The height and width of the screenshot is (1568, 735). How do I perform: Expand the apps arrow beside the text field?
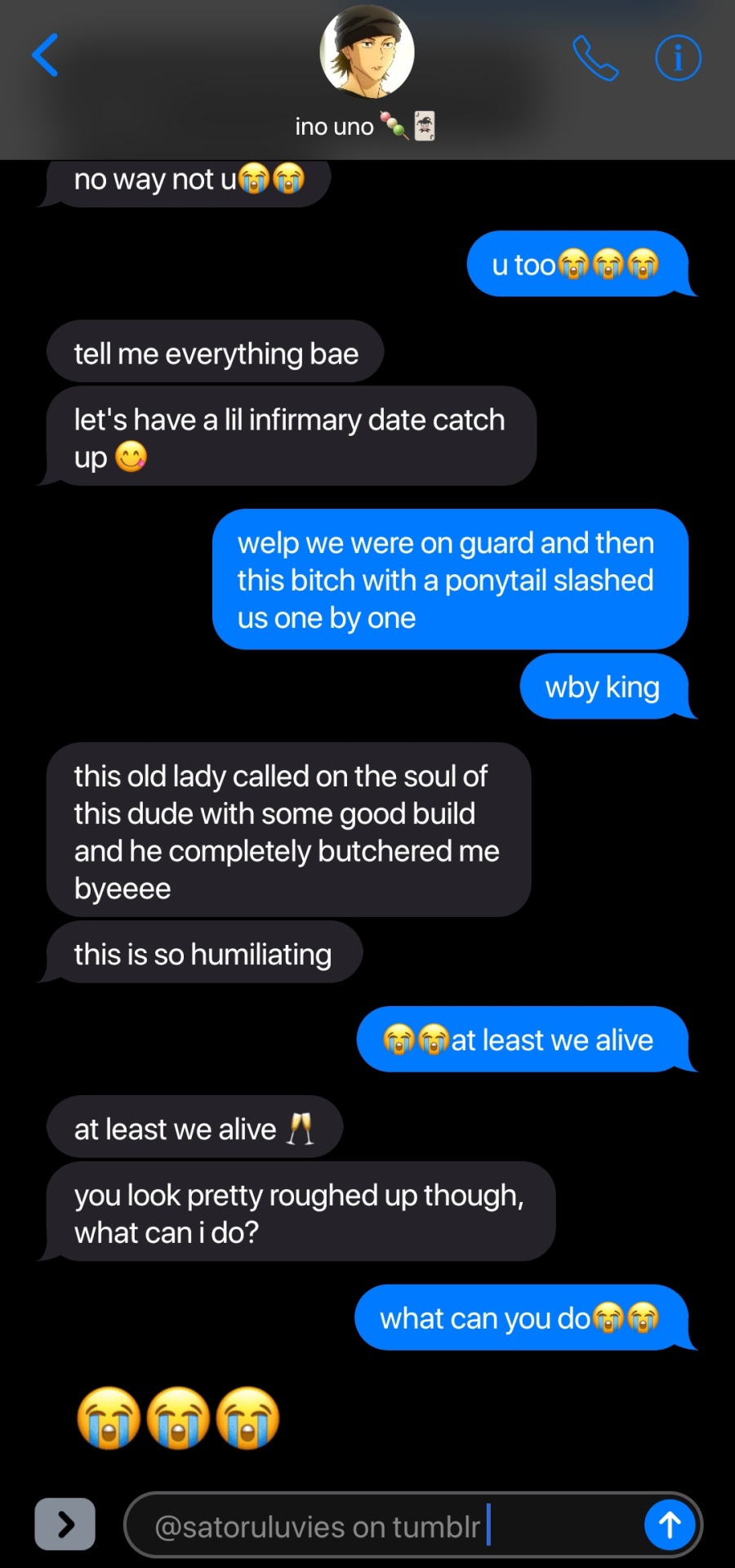[x=65, y=1524]
